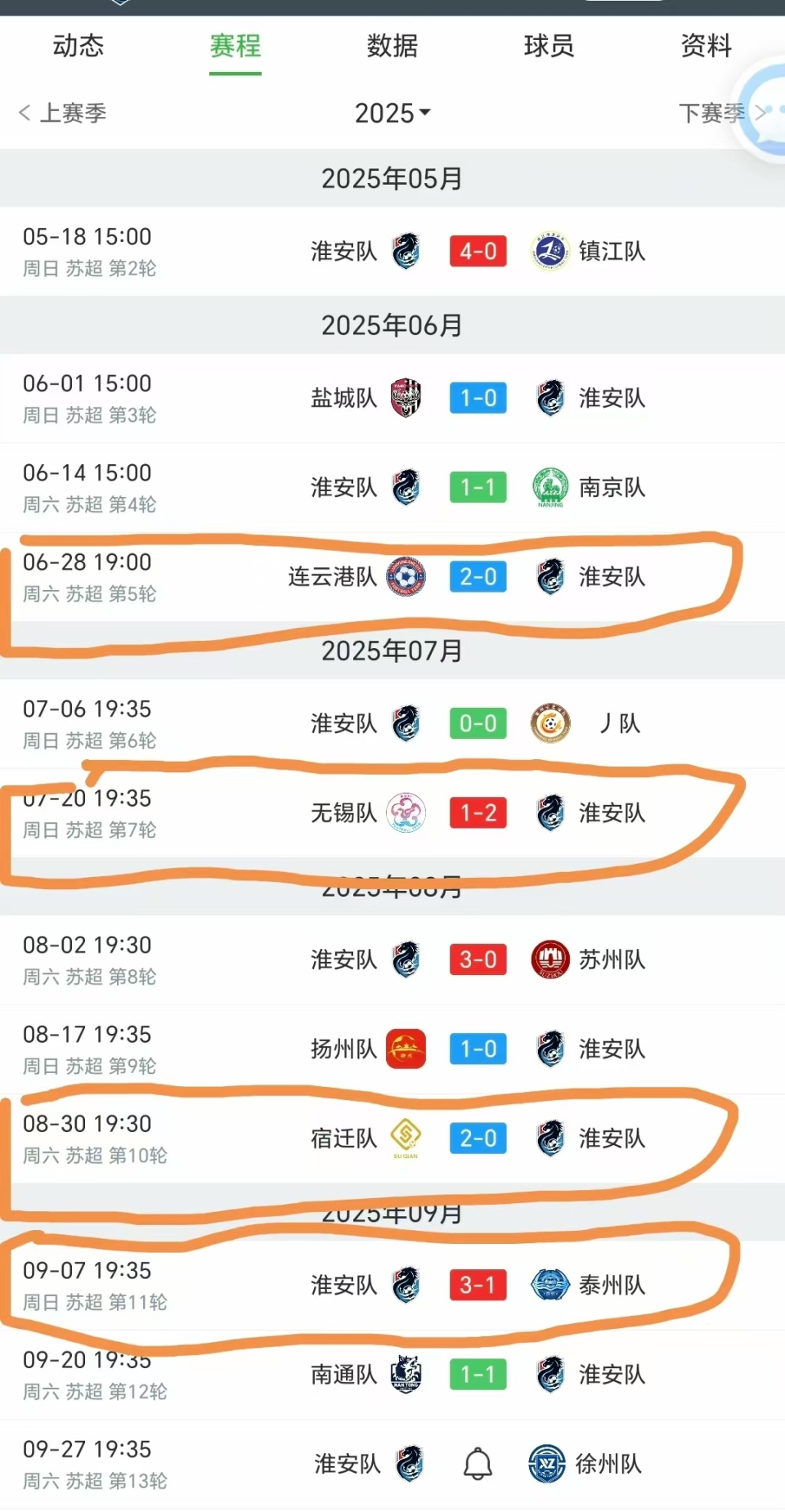Expand the 2025 season dropdown

pyautogui.click(x=392, y=113)
